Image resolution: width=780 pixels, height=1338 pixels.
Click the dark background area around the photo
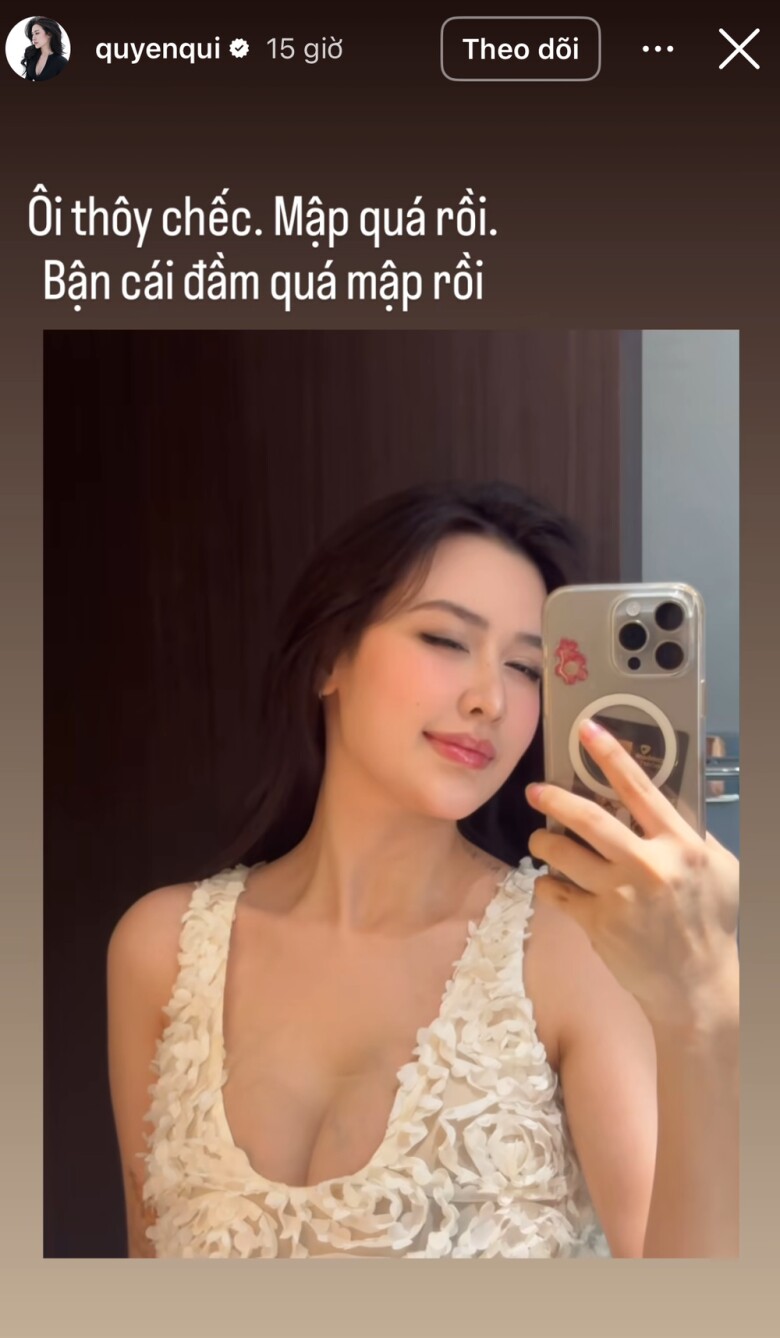point(390,1300)
